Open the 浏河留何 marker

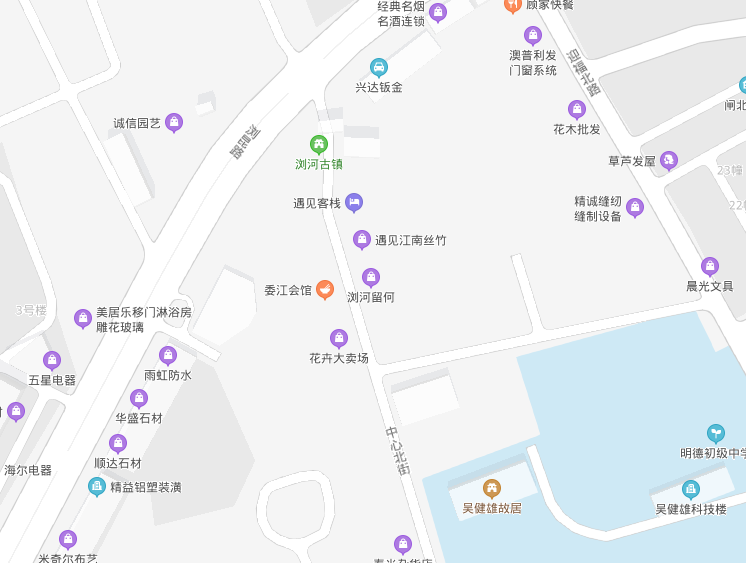point(371,278)
